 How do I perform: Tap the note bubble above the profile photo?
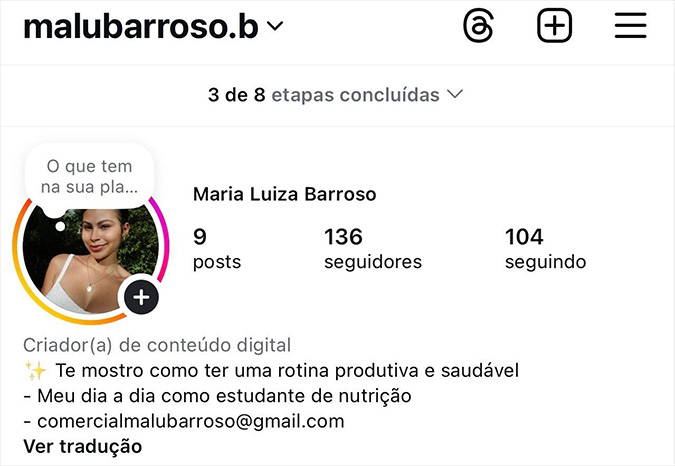89,176
